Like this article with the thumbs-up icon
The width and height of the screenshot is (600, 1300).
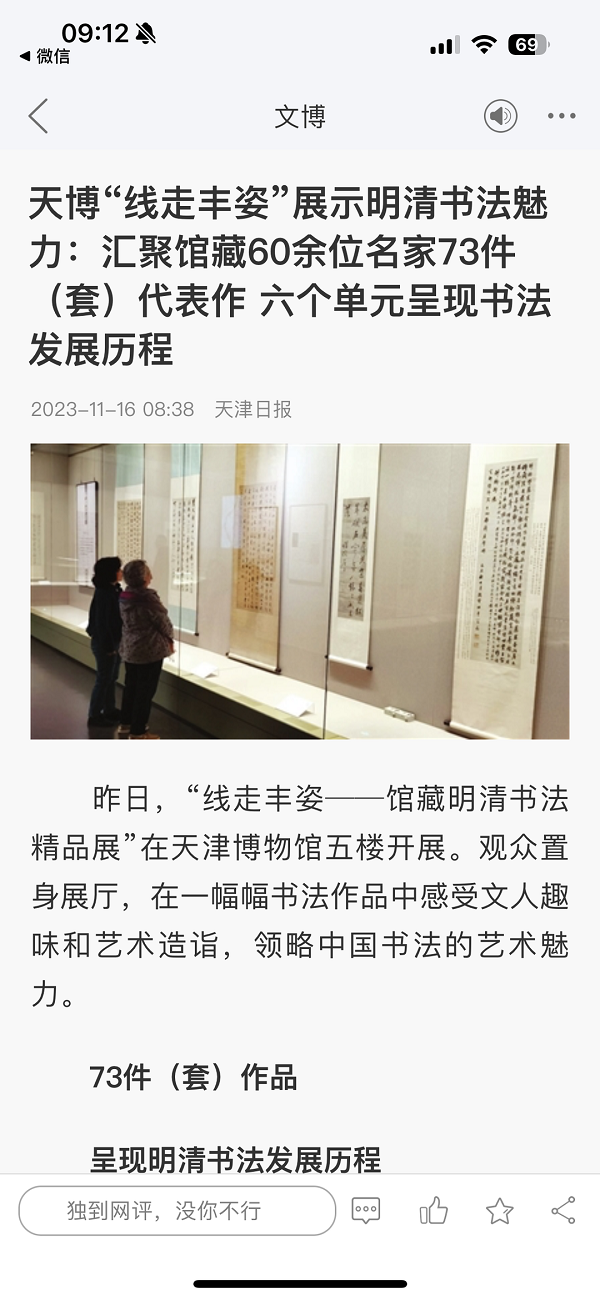tap(433, 1211)
